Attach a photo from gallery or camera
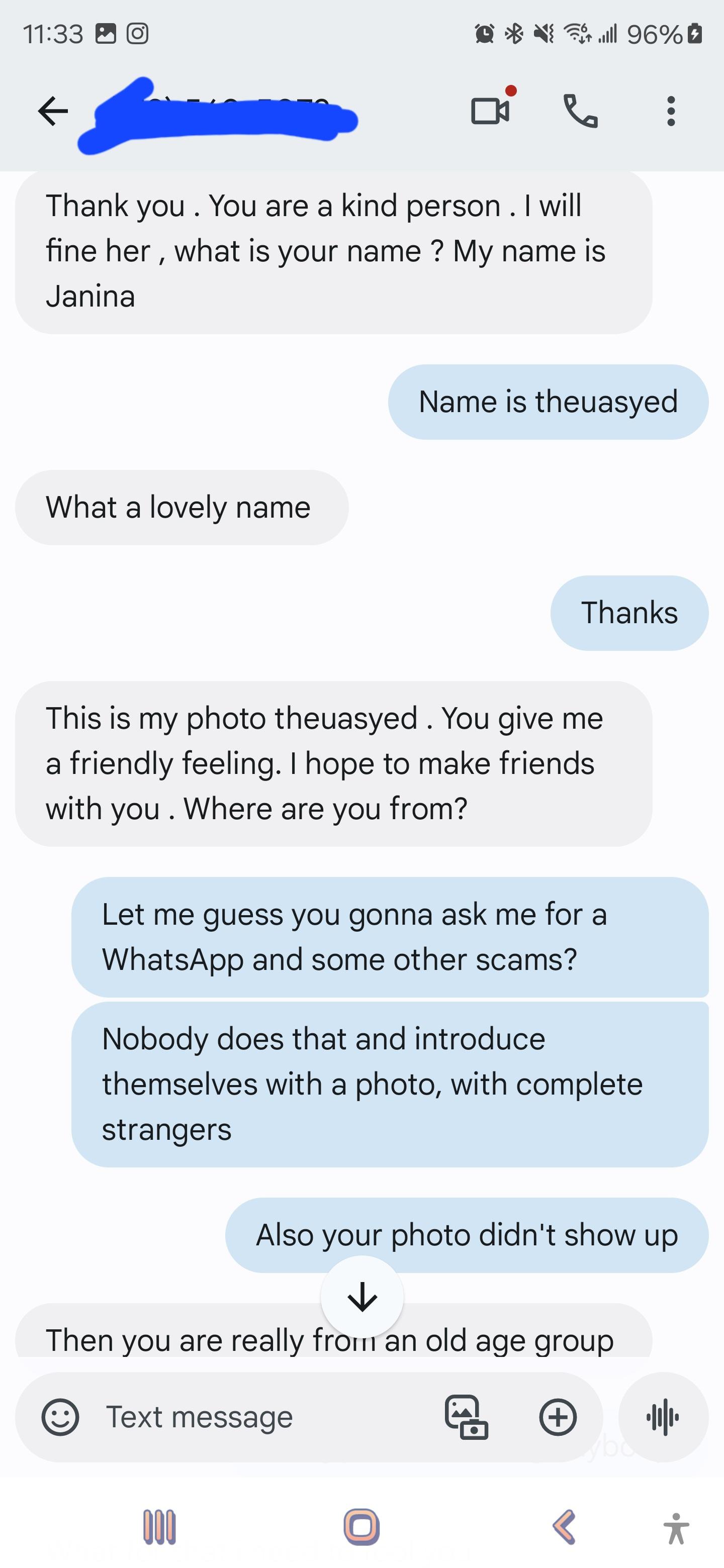 click(467, 1417)
